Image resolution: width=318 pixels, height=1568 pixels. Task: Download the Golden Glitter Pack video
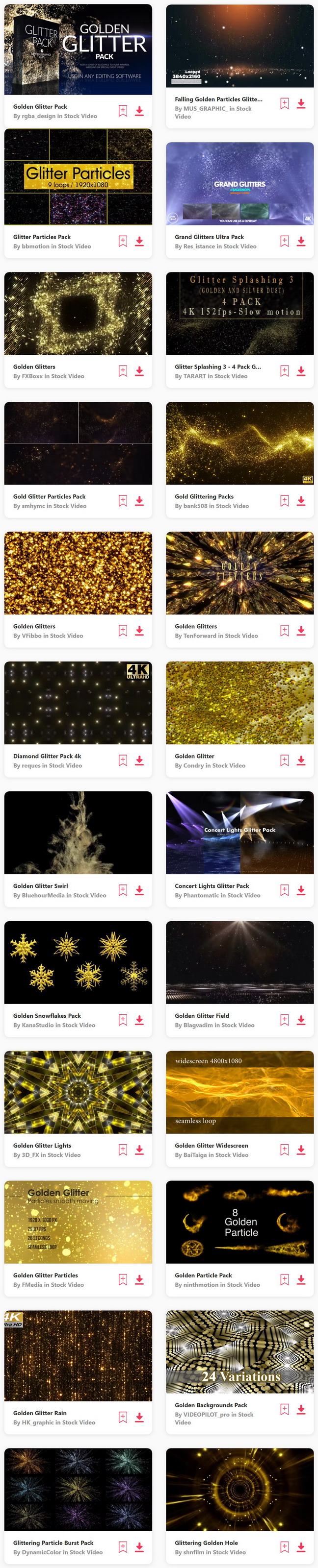coord(139,111)
